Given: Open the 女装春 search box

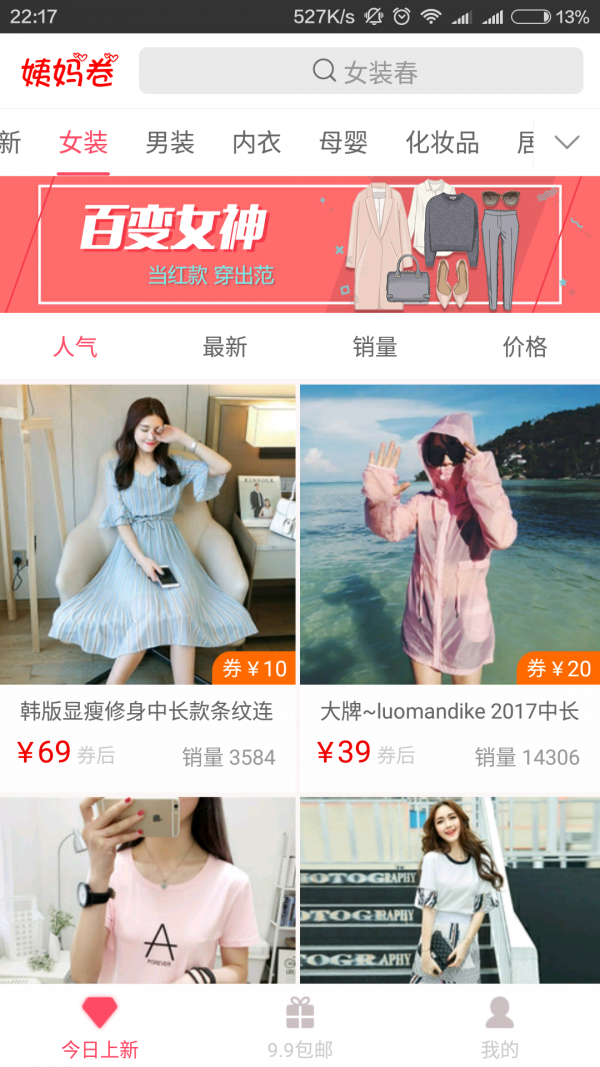Looking at the screenshot, I should coord(360,71).
